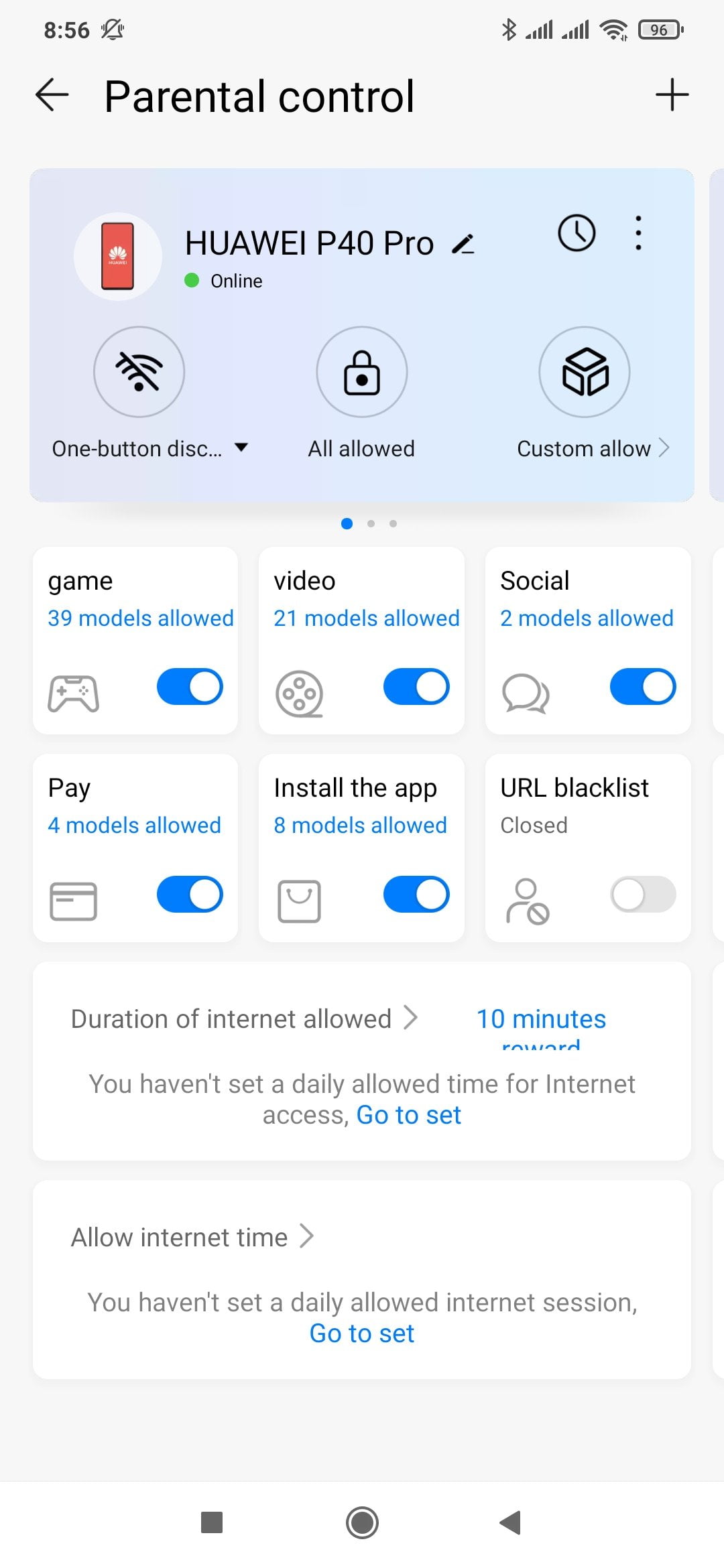Select All allowed lock option
The width and height of the screenshot is (724, 1568).
[362, 372]
